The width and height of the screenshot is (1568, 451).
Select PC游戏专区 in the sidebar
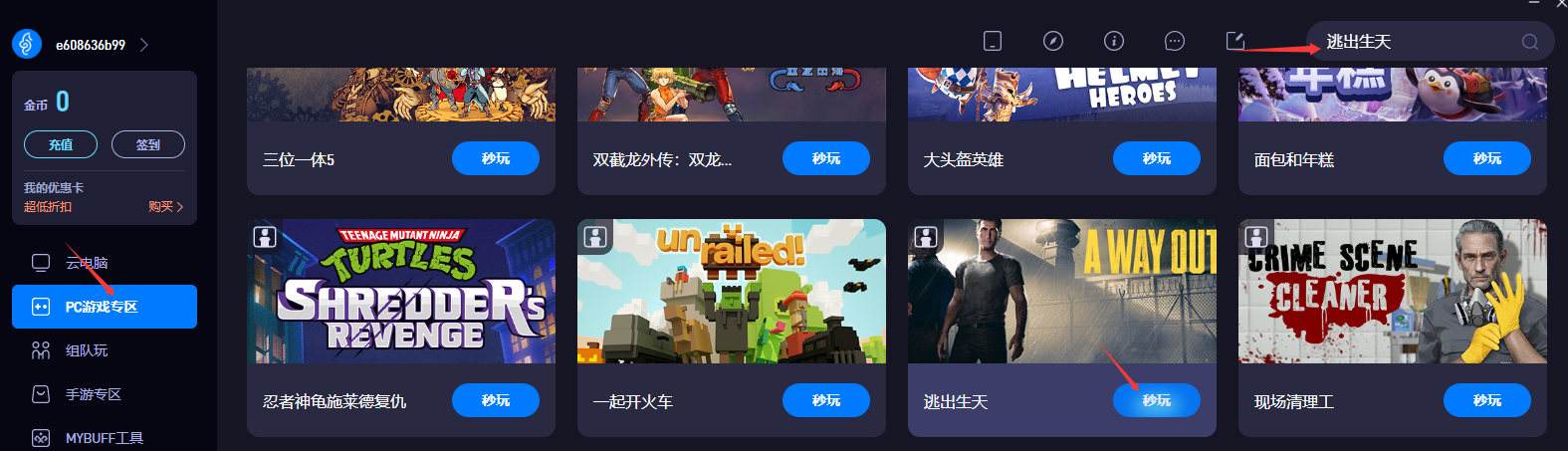point(104,307)
